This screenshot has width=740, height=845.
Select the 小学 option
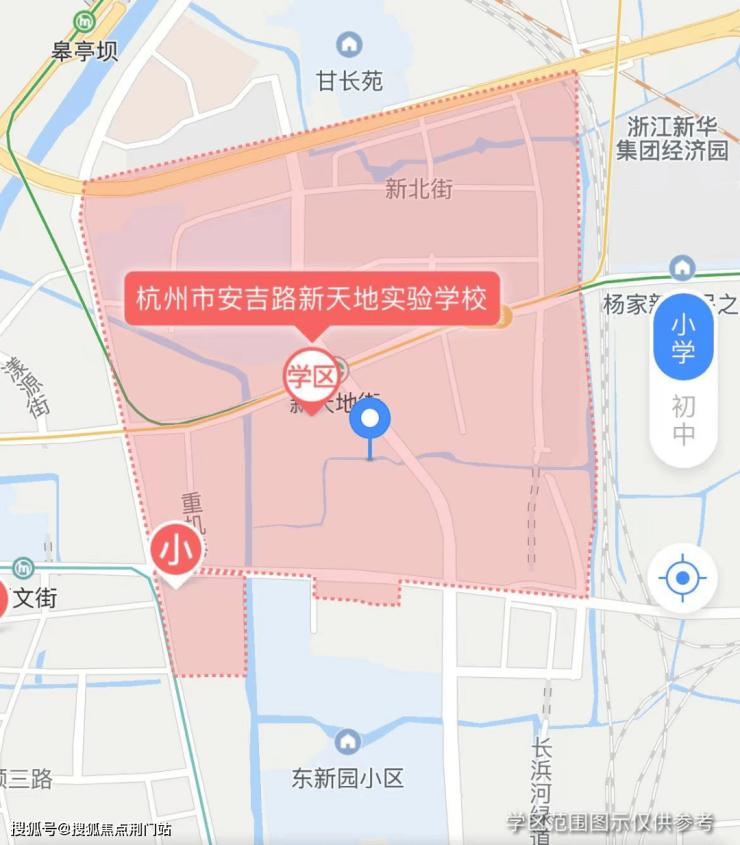point(684,339)
